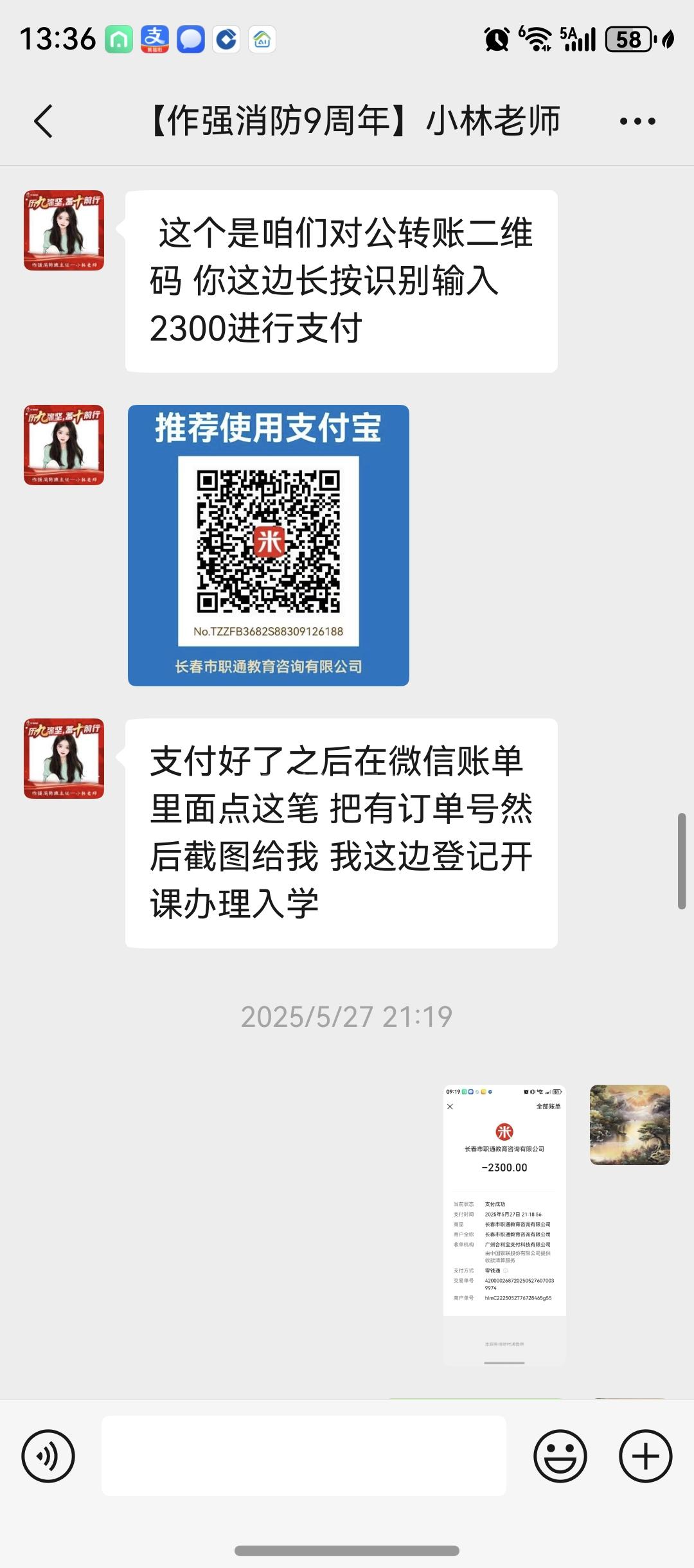Open the chat options three-dot menu
This screenshot has width=694, height=1568.
tap(637, 121)
